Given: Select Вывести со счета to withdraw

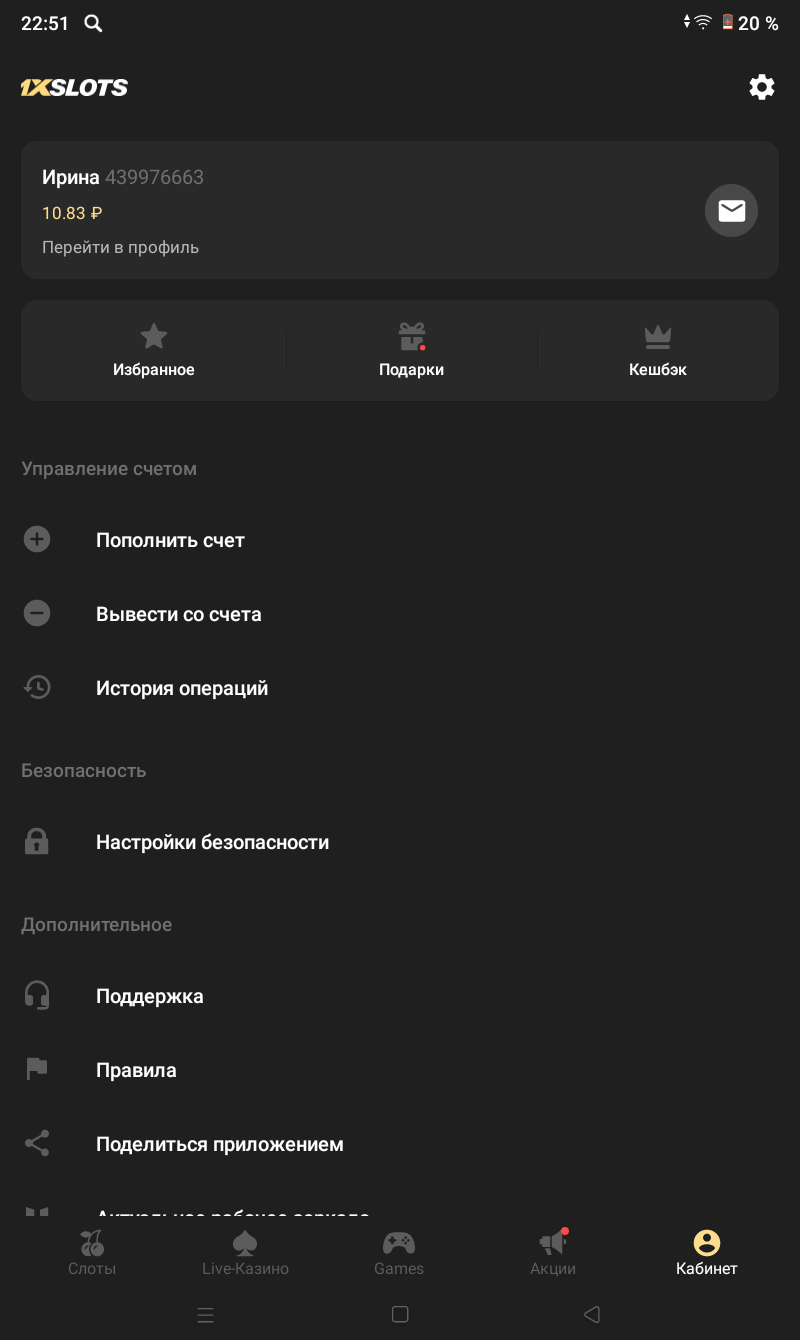Looking at the screenshot, I should 178,614.
